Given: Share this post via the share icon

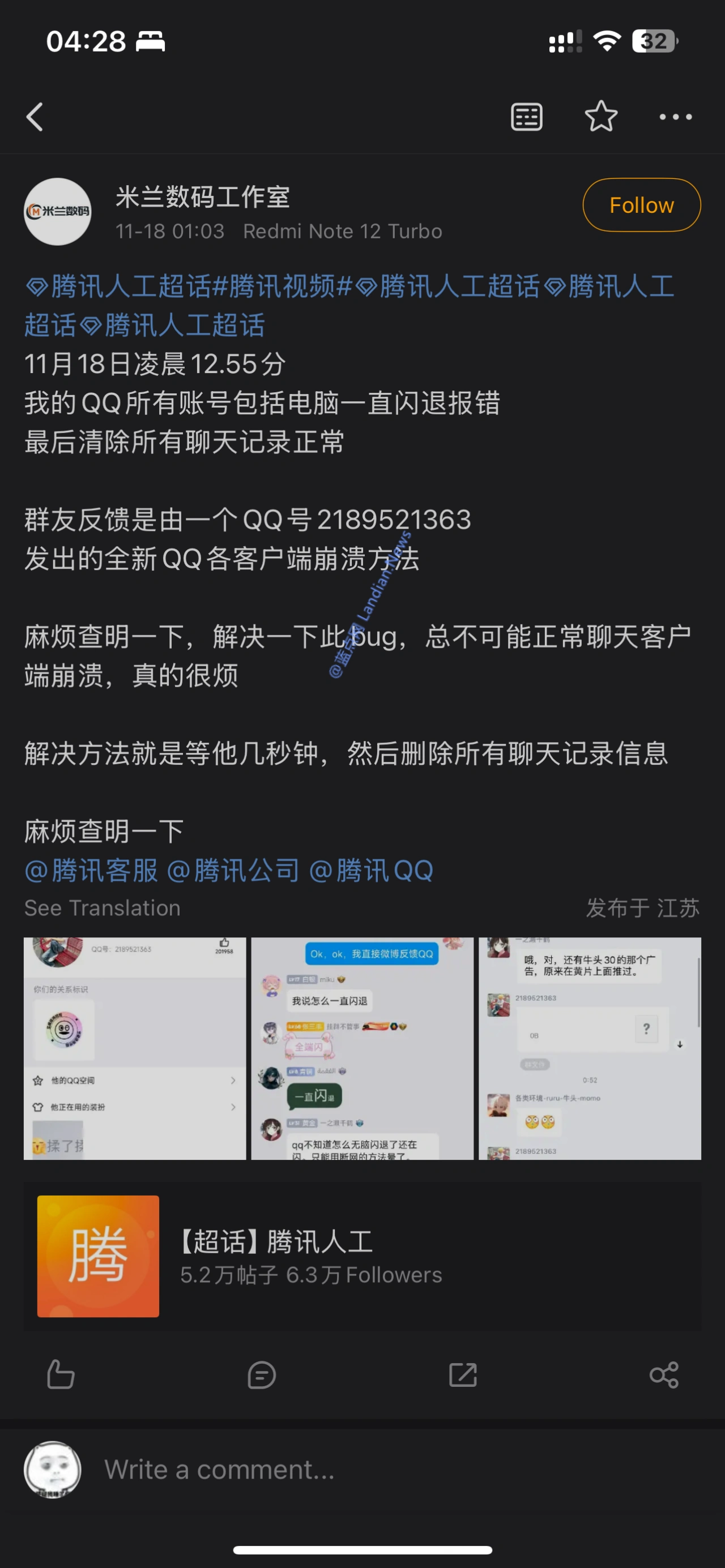Looking at the screenshot, I should pyautogui.click(x=663, y=1374).
